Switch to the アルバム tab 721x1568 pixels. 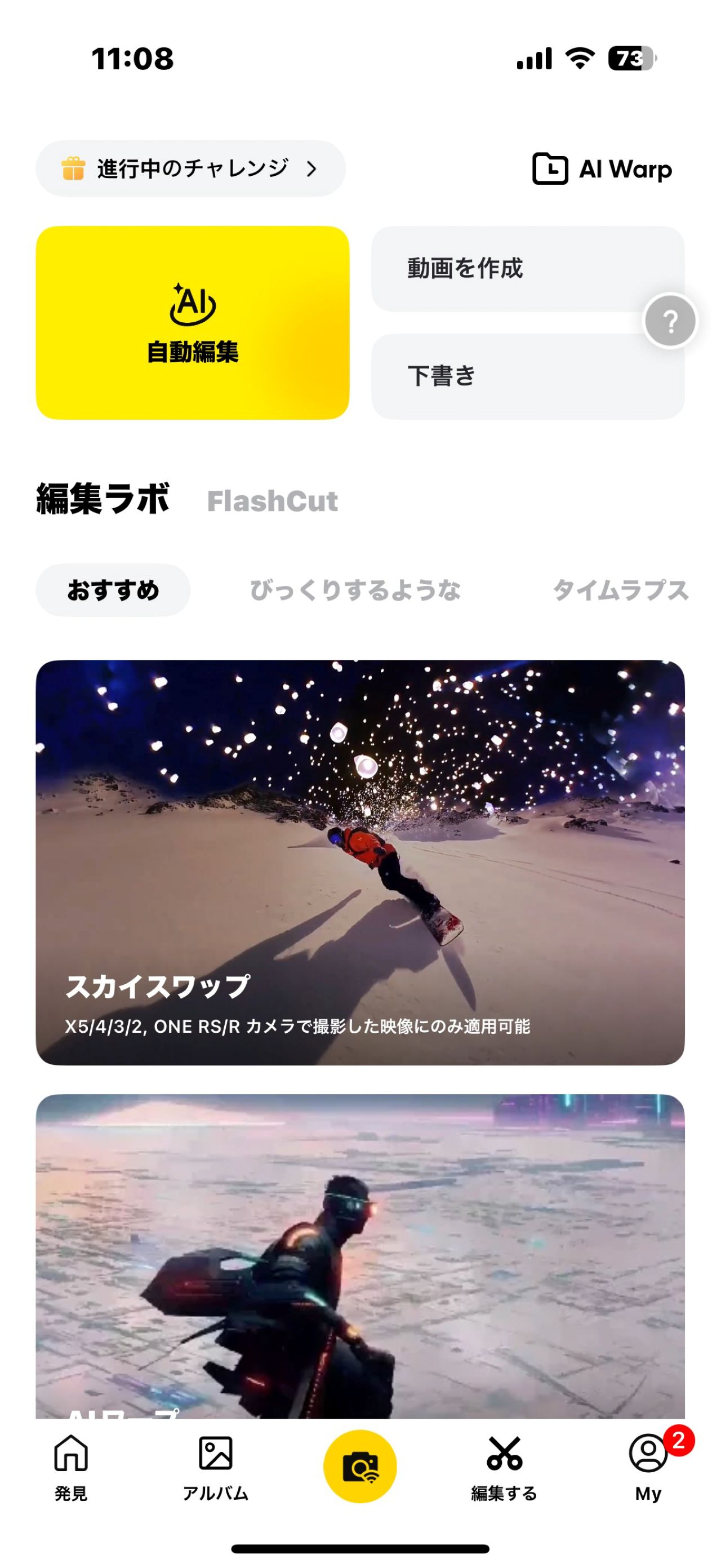pyautogui.click(x=215, y=1467)
